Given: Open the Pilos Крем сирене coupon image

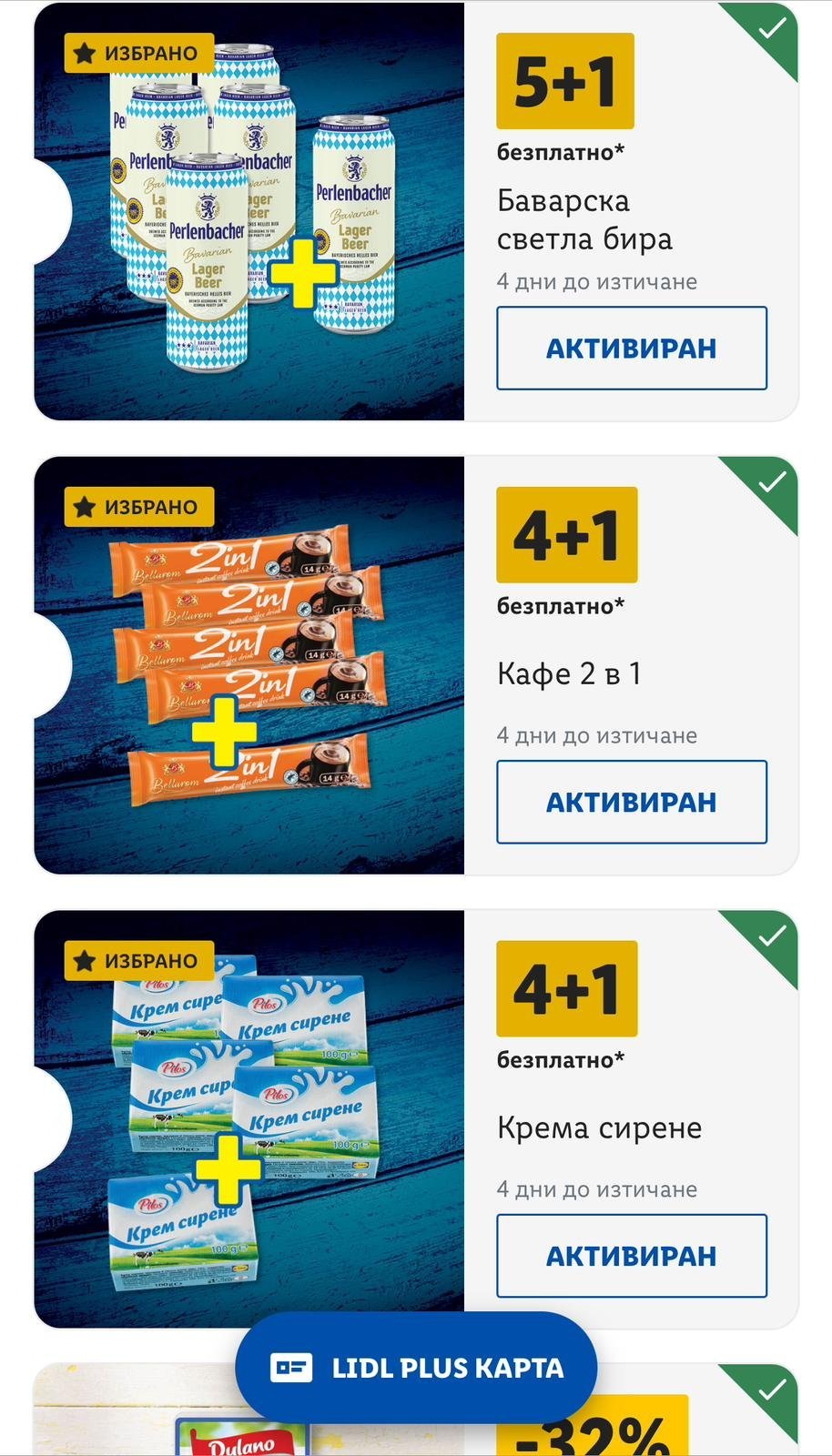Looking at the screenshot, I should 249,1119.
